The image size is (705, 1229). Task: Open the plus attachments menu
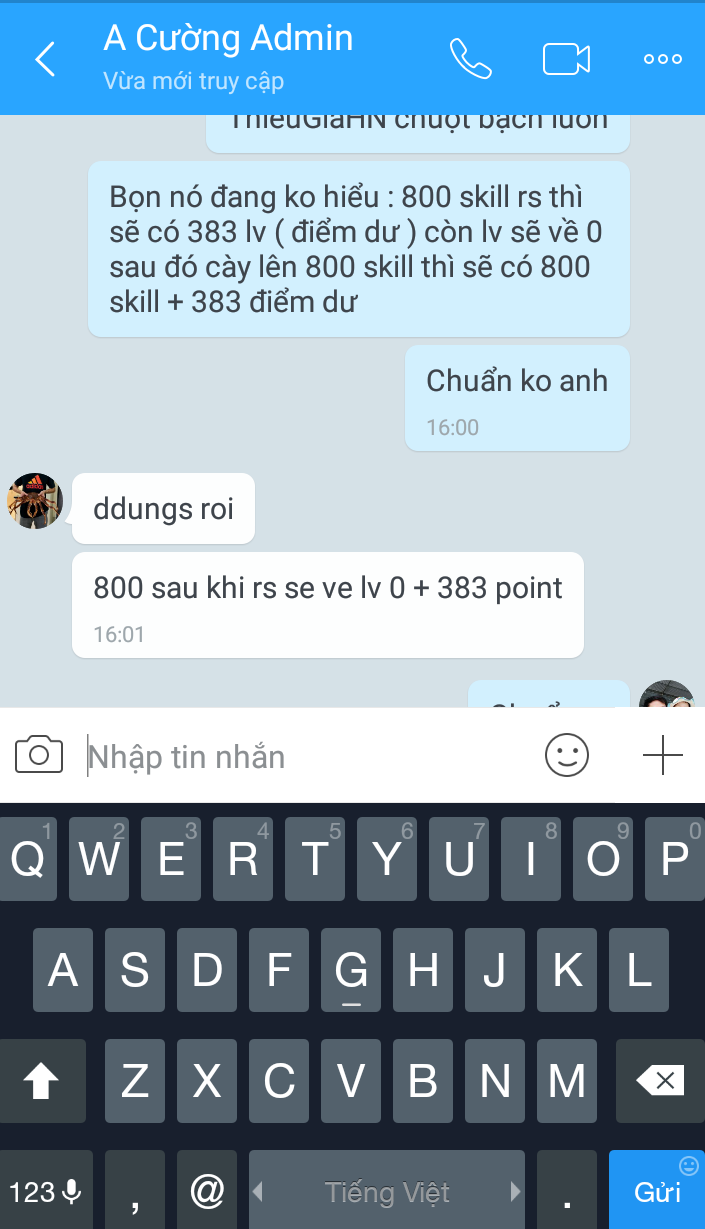(x=662, y=755)
